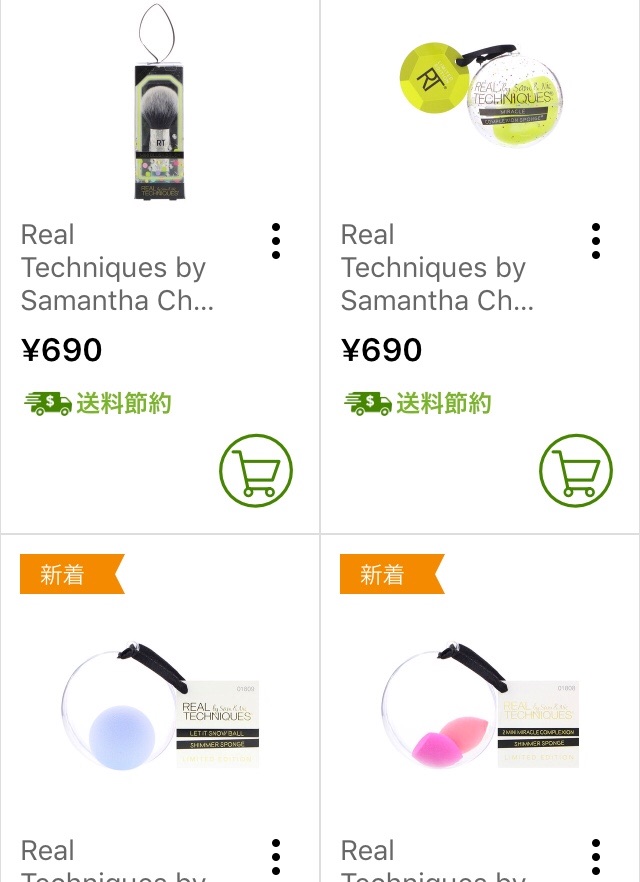Viewport: 640px width, 882px height.
Task: Add the yellow miracle sponge to cart
Action: click(576, 470)
